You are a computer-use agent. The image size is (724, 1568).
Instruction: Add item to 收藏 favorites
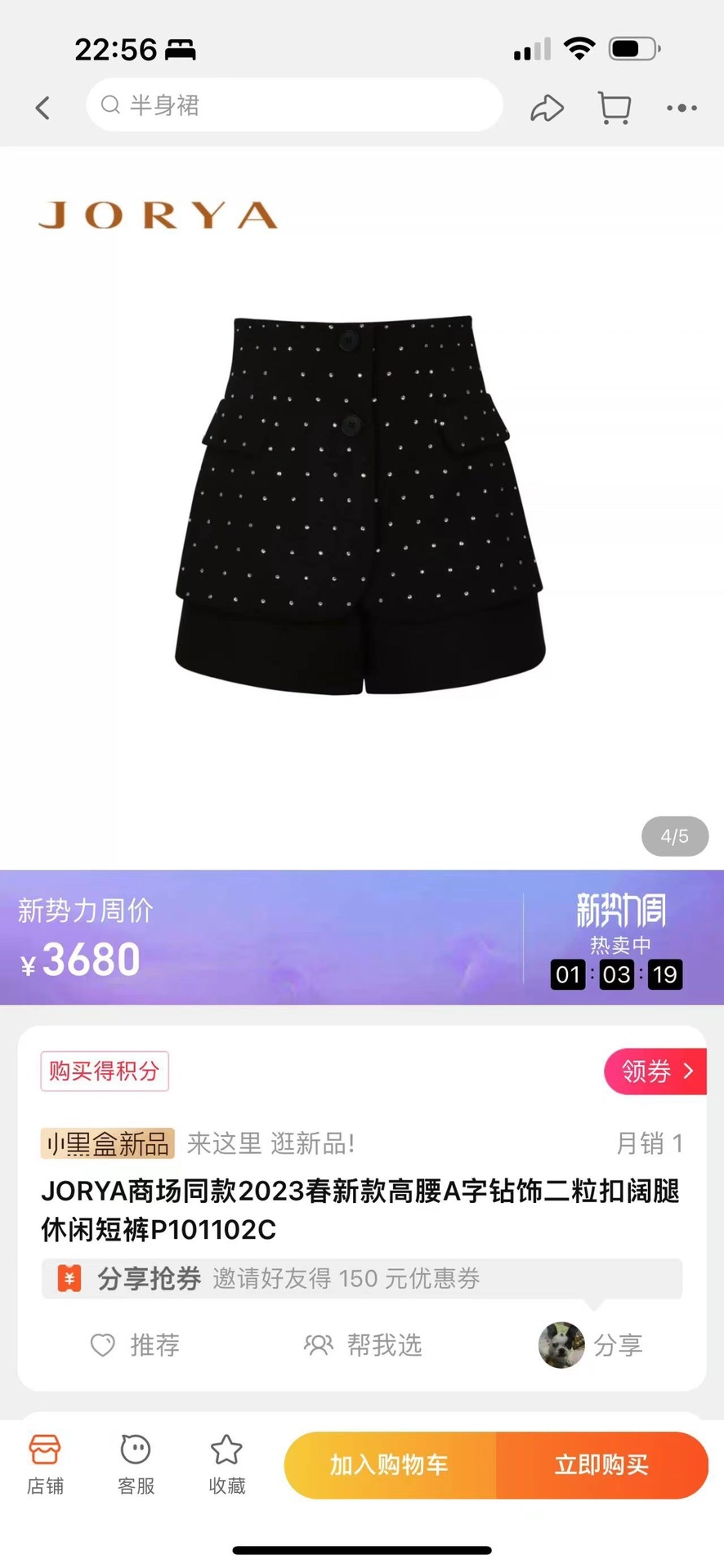coord(226,1466)
